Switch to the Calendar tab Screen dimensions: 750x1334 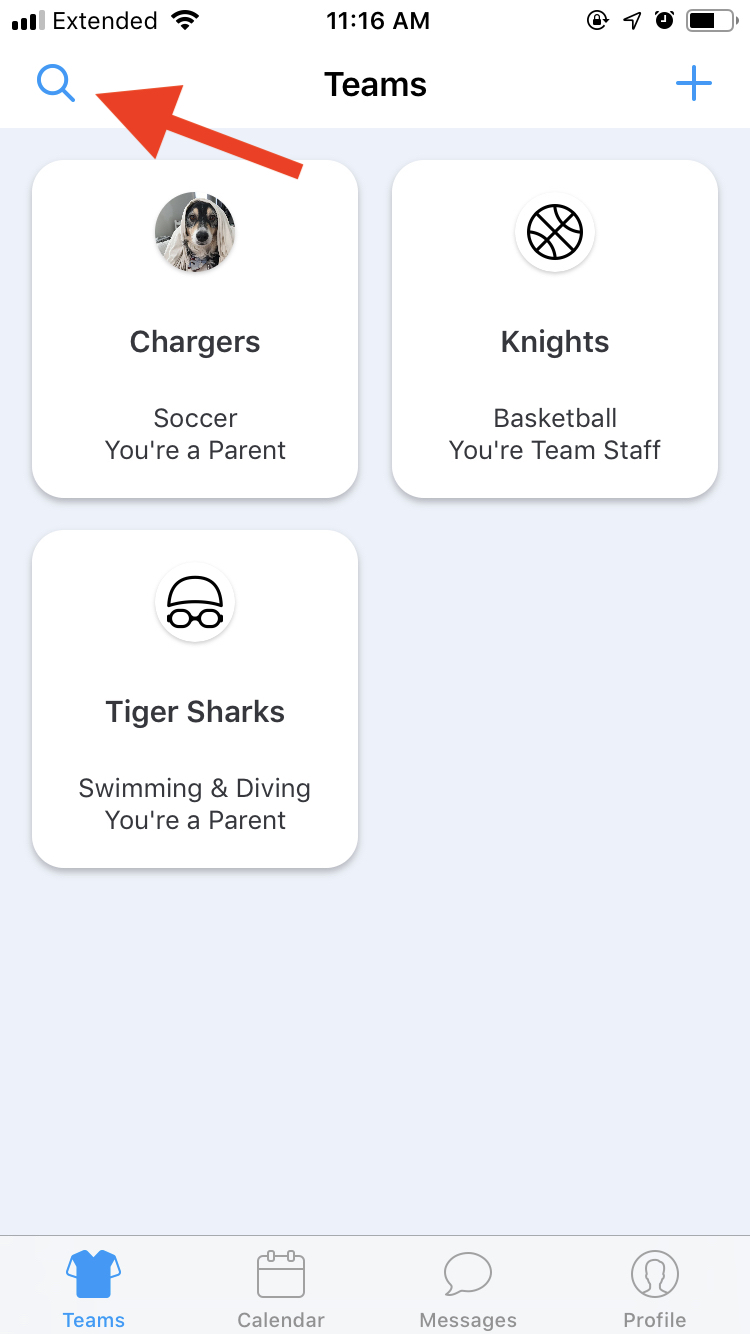281,1288
